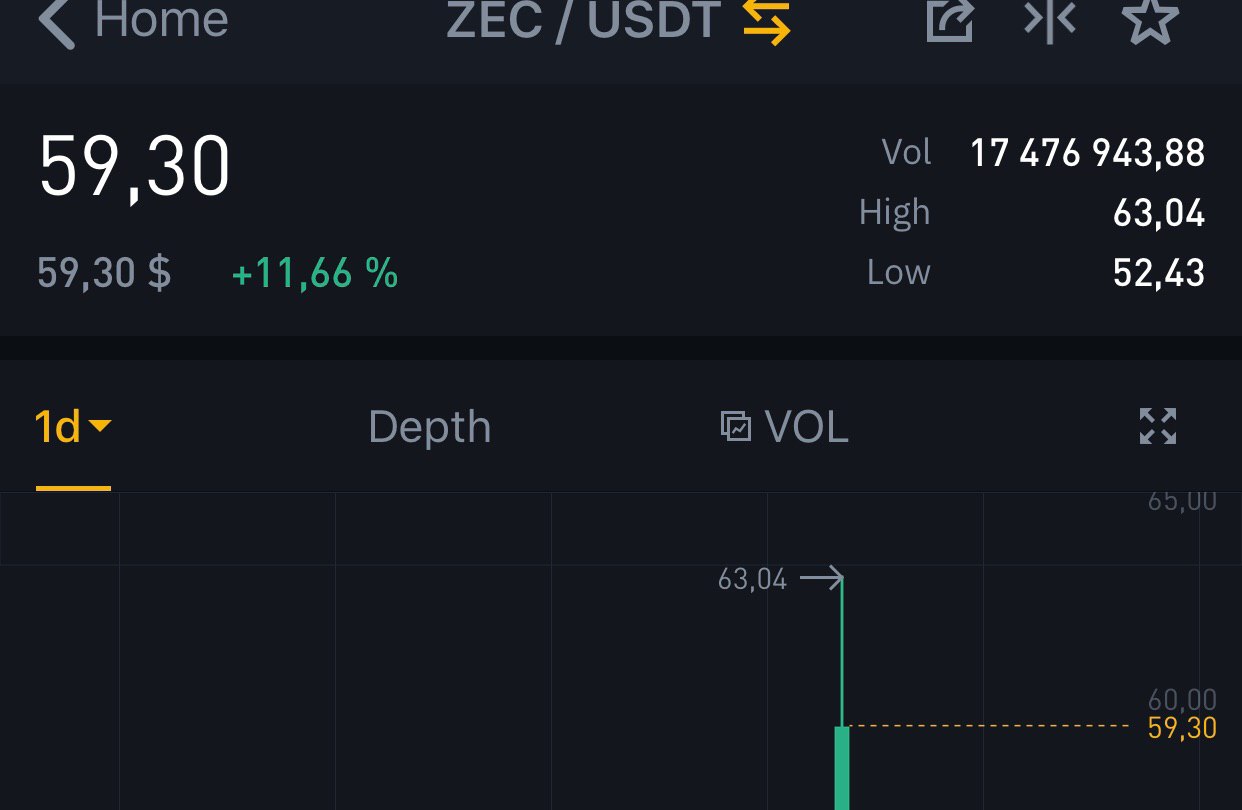
Task: Add ZEC / USDT to favorites
Action: click(x=1151, y=20)
